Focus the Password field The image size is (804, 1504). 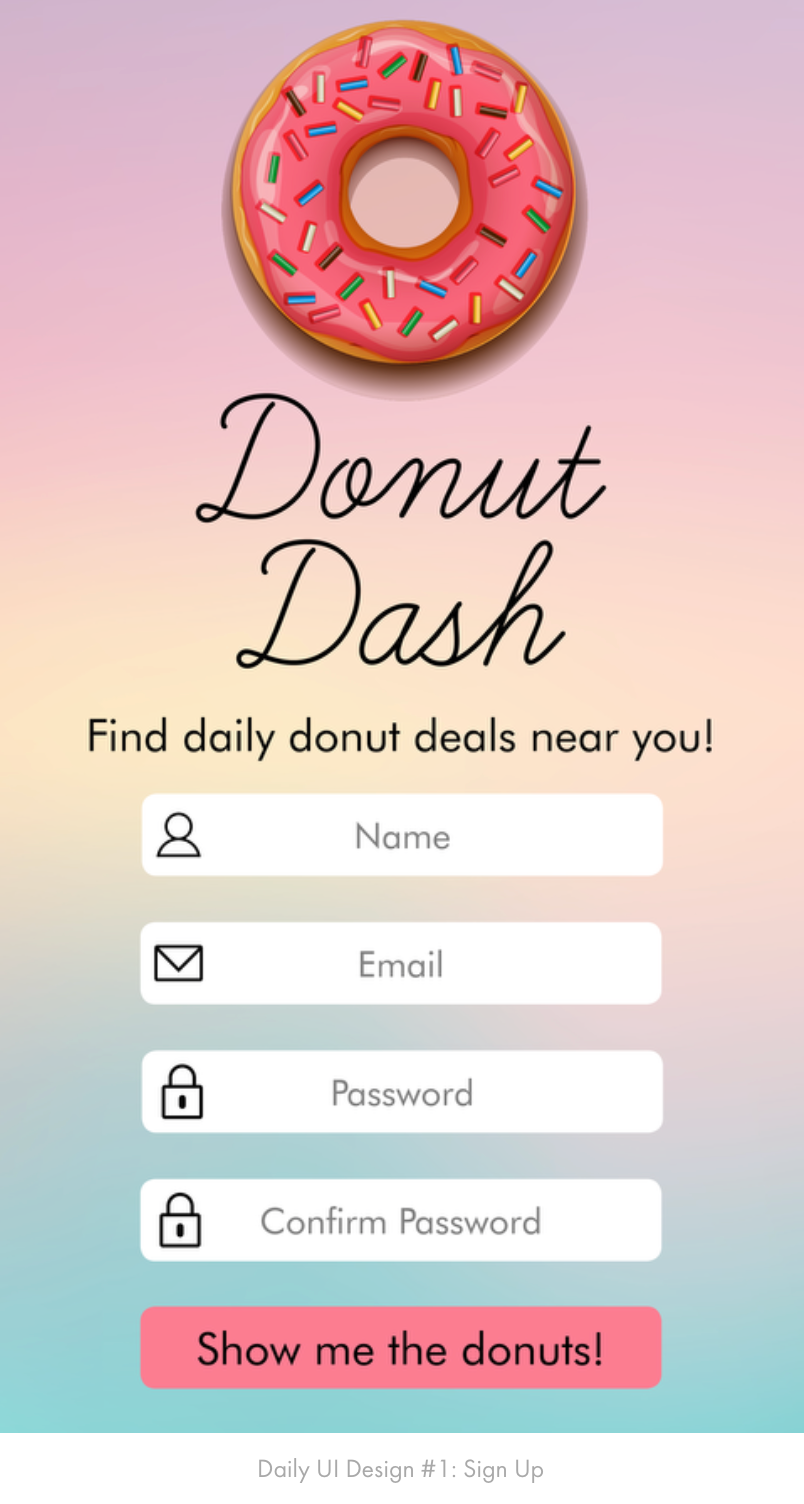tap(402, 1091)
